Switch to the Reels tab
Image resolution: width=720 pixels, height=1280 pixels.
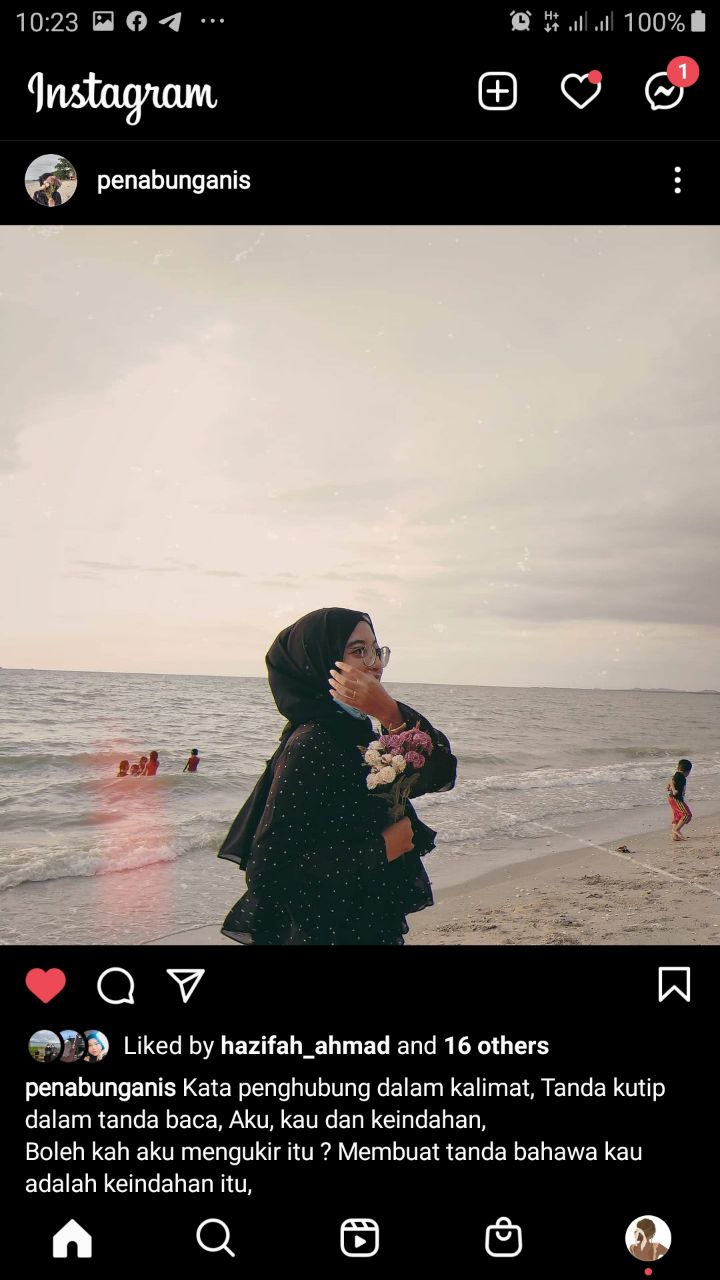click(x=359, y=1238)
